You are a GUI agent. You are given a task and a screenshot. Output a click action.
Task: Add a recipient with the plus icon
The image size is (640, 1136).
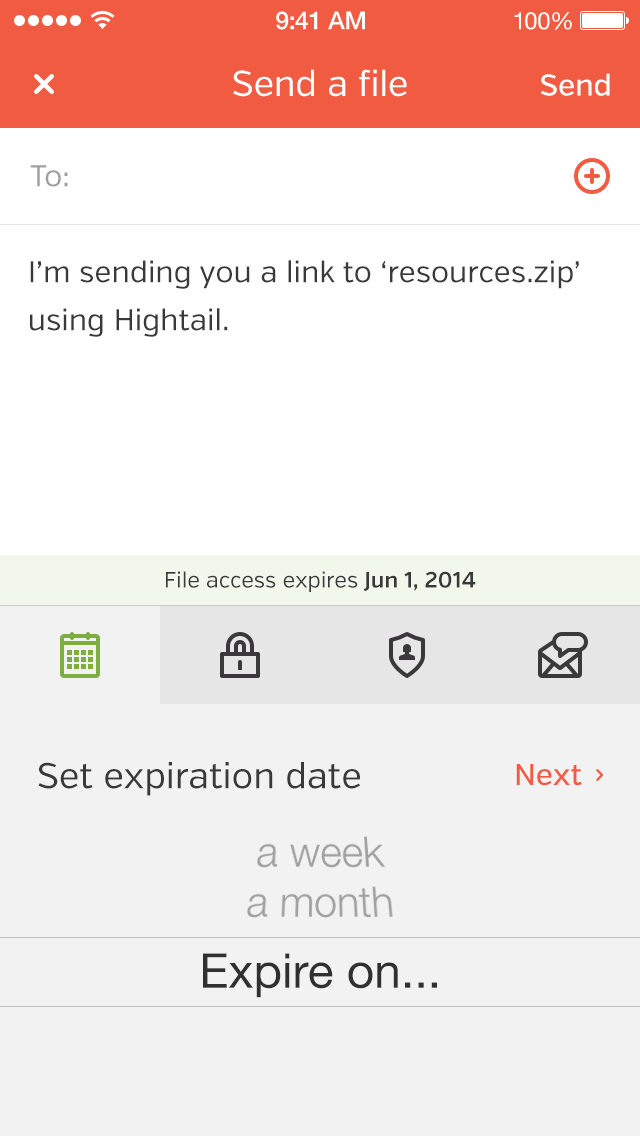click(591, 177)
